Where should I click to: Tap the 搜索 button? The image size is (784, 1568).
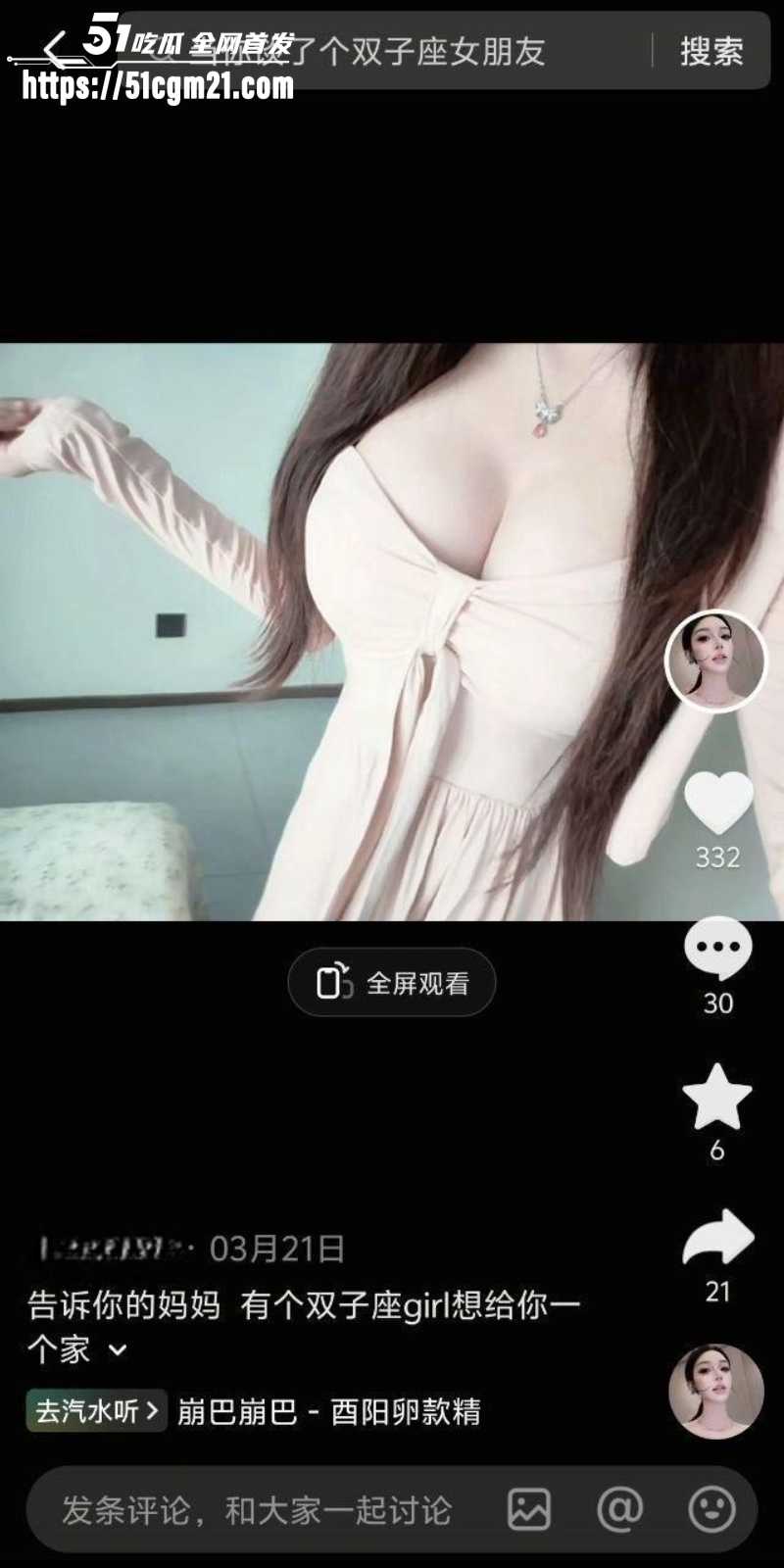(x=711, y=51)
